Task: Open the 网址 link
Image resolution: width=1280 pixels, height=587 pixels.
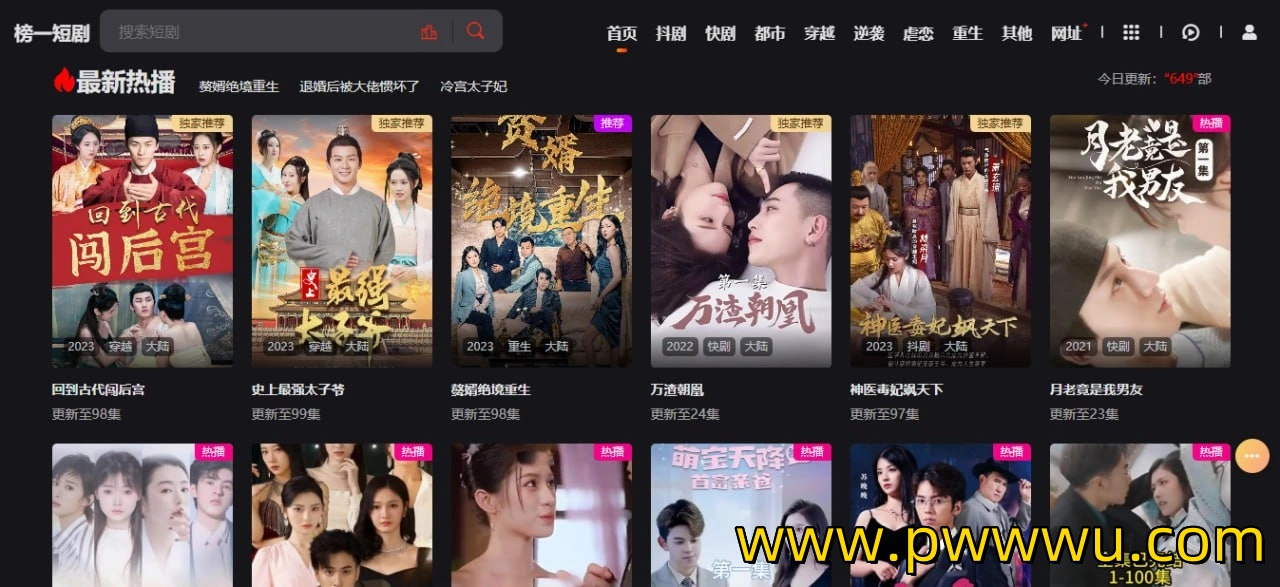Action: click(1067, 33)
